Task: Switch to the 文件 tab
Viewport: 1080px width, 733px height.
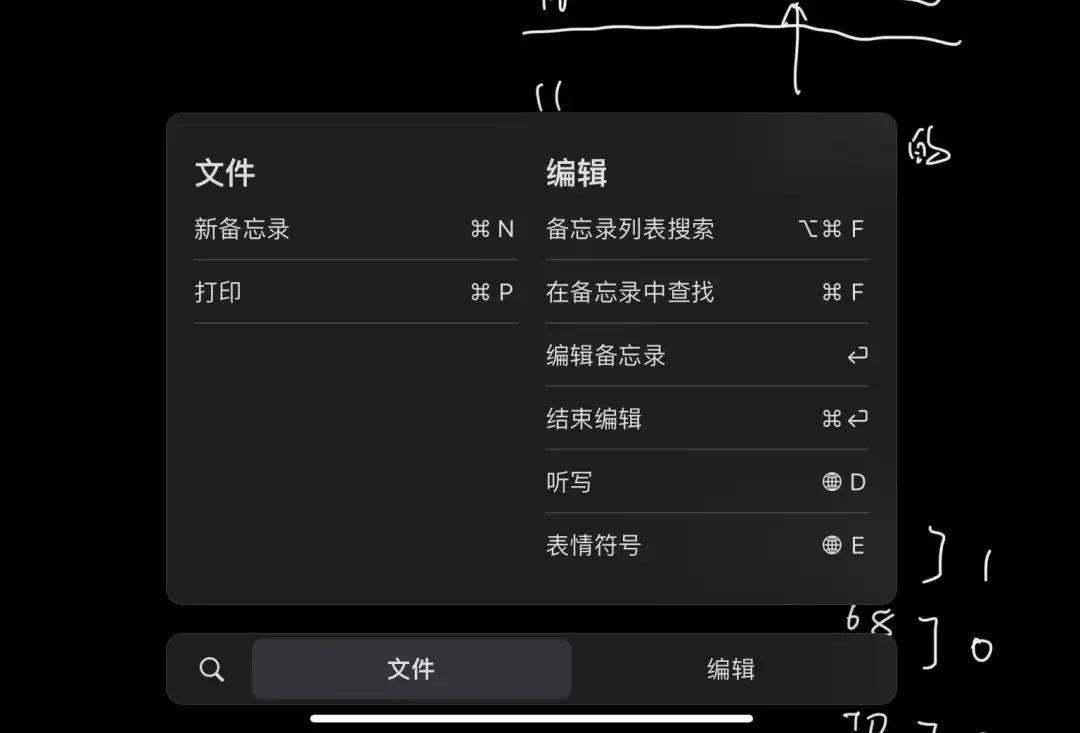Action: [411, 669]
